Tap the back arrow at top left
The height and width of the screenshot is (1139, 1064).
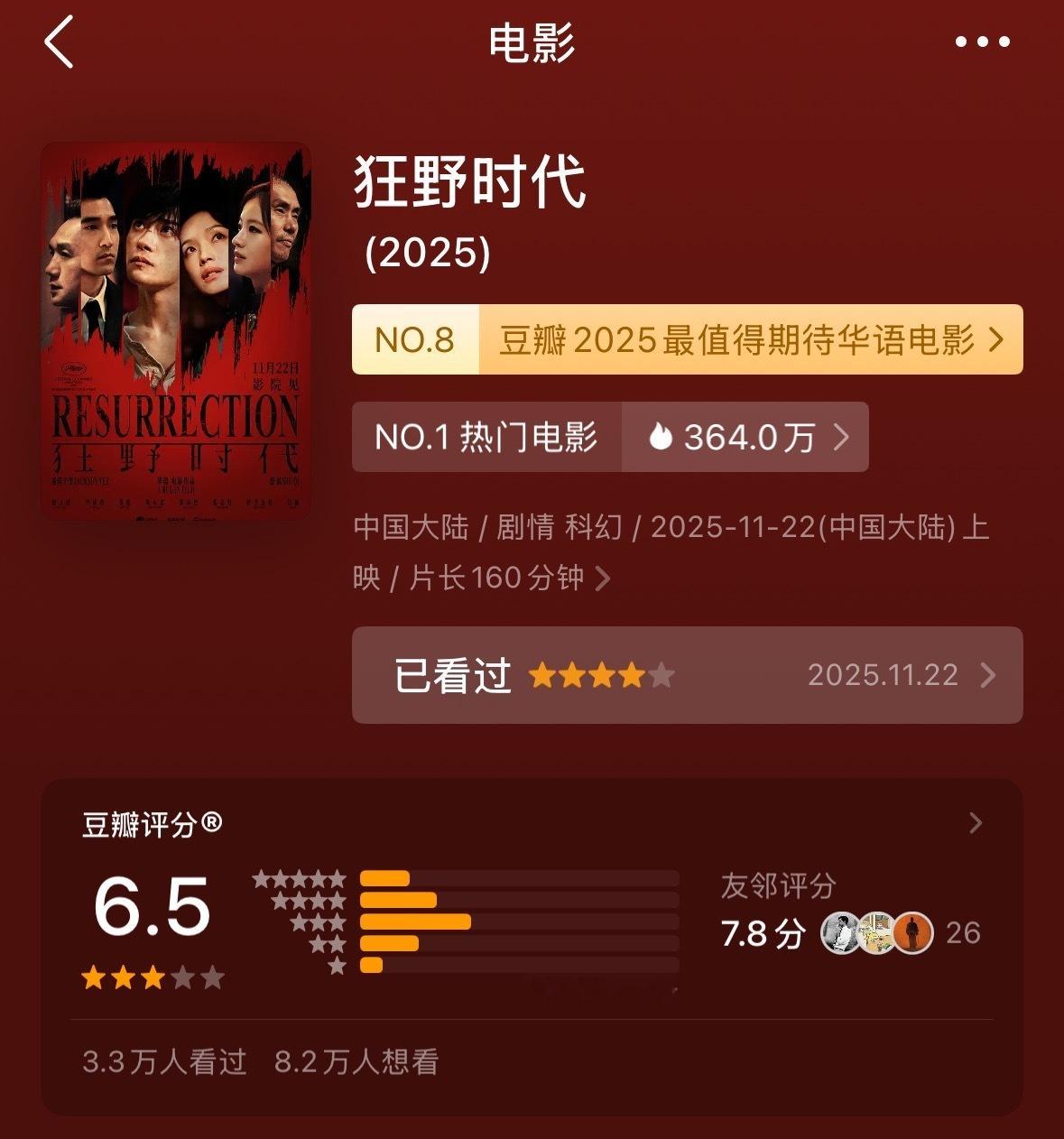58,42
